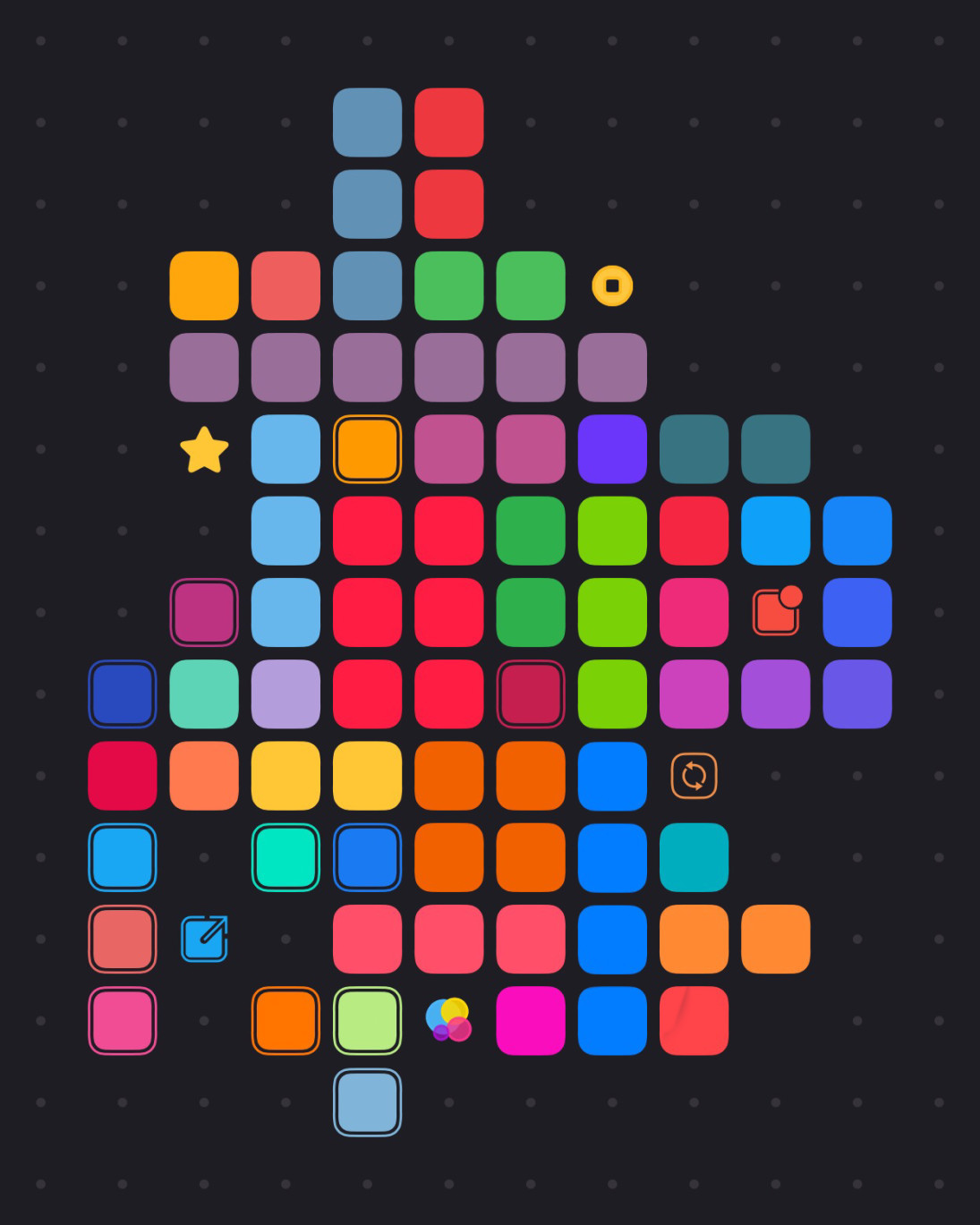The image size is (980, 1225).
Task: Select the outlined lime green swatch
Action: [x=367, y=1021]
